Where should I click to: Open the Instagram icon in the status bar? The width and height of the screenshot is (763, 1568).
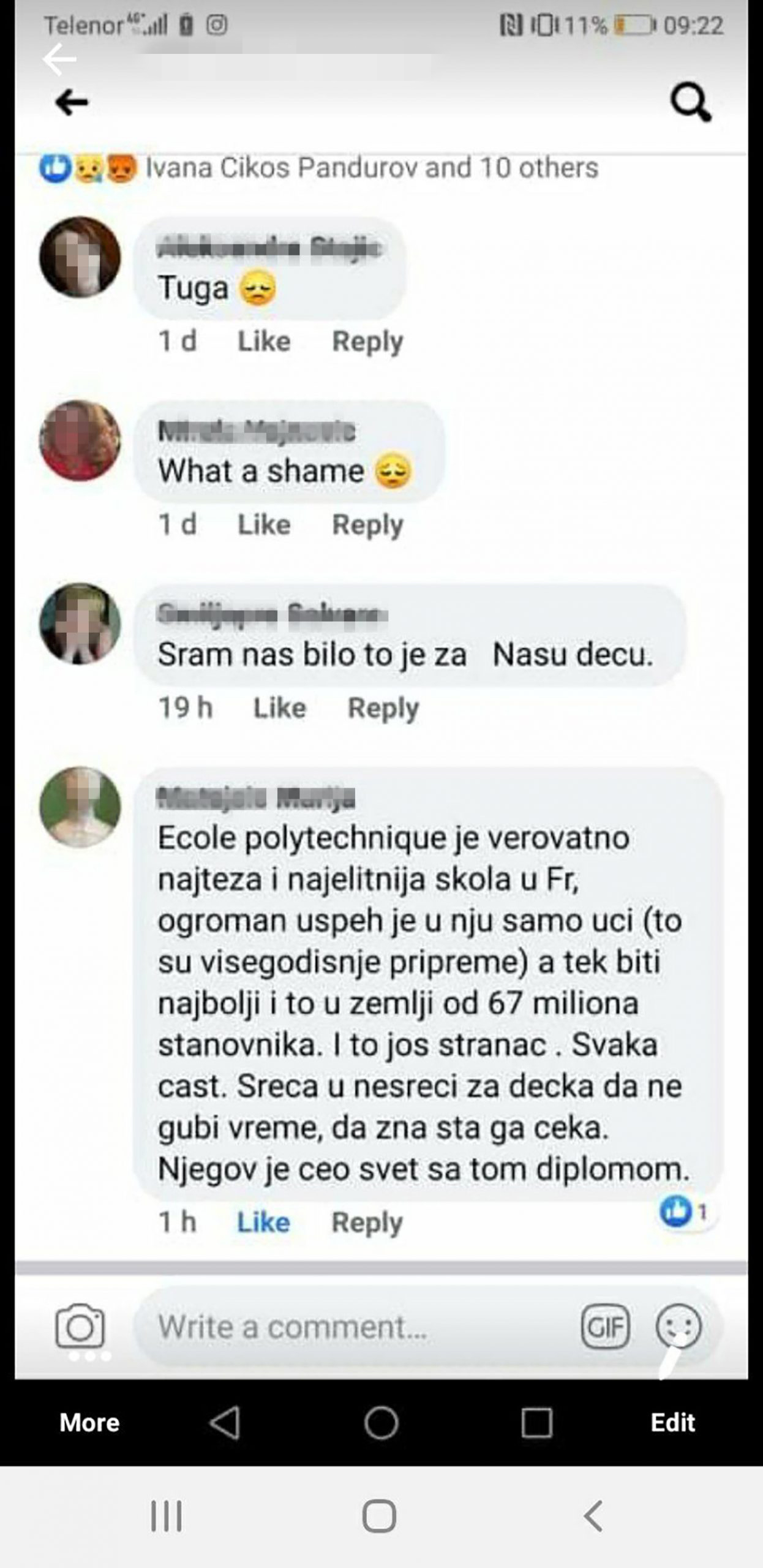(x=216, y=24)
